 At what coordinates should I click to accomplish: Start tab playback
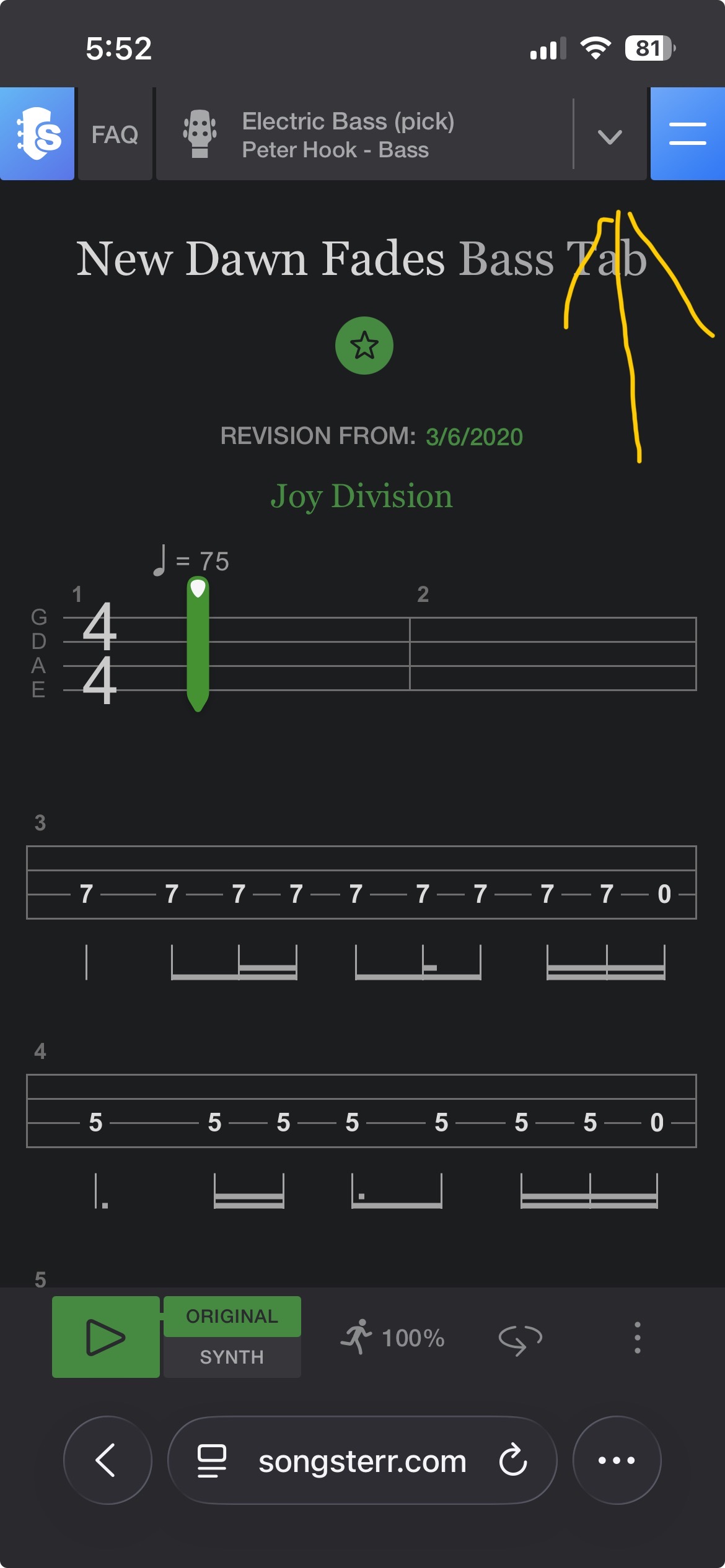(106, 1337)
